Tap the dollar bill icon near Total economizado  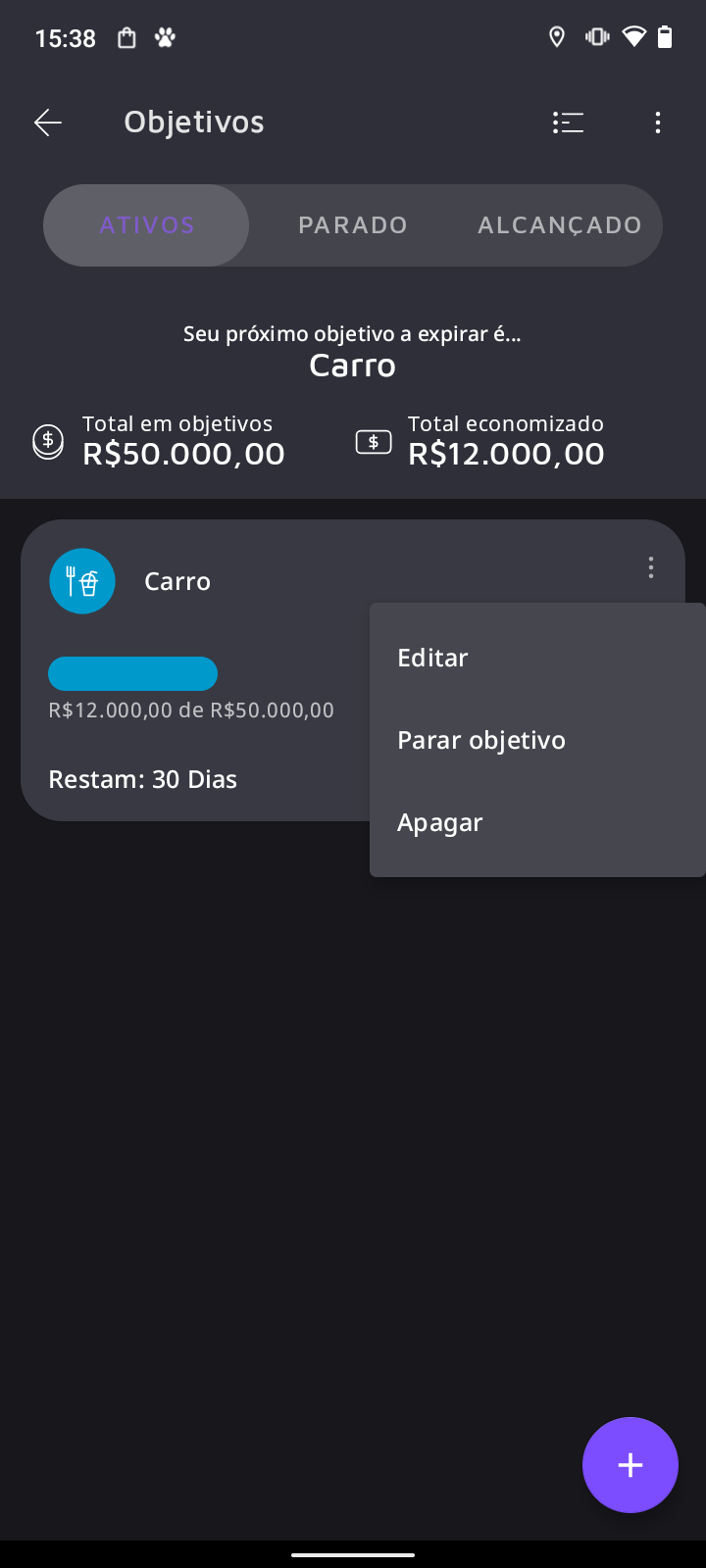point(373,441)
